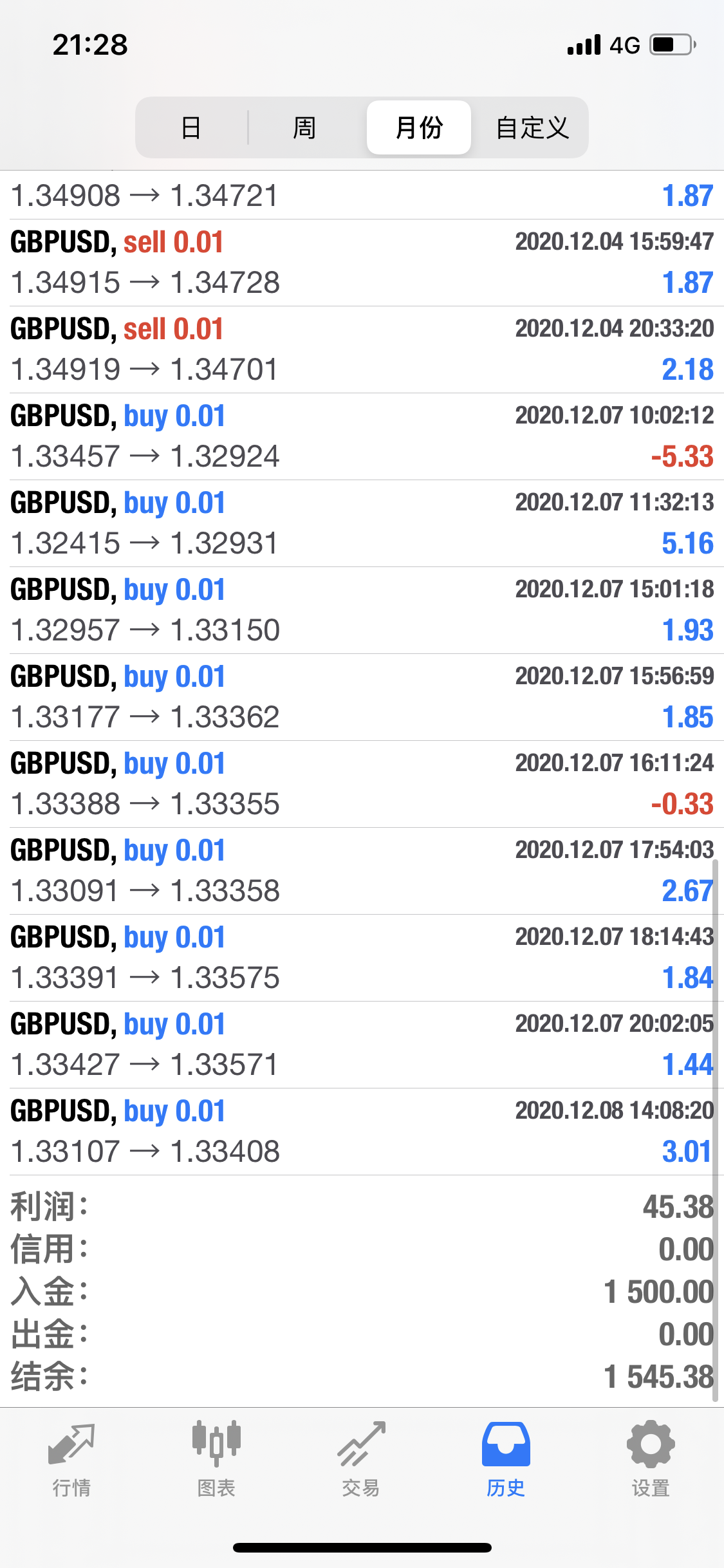Show the trade from 2020.12.08 14:08:20
This screenshot has width=724, height=1568.
[362, 1132]
